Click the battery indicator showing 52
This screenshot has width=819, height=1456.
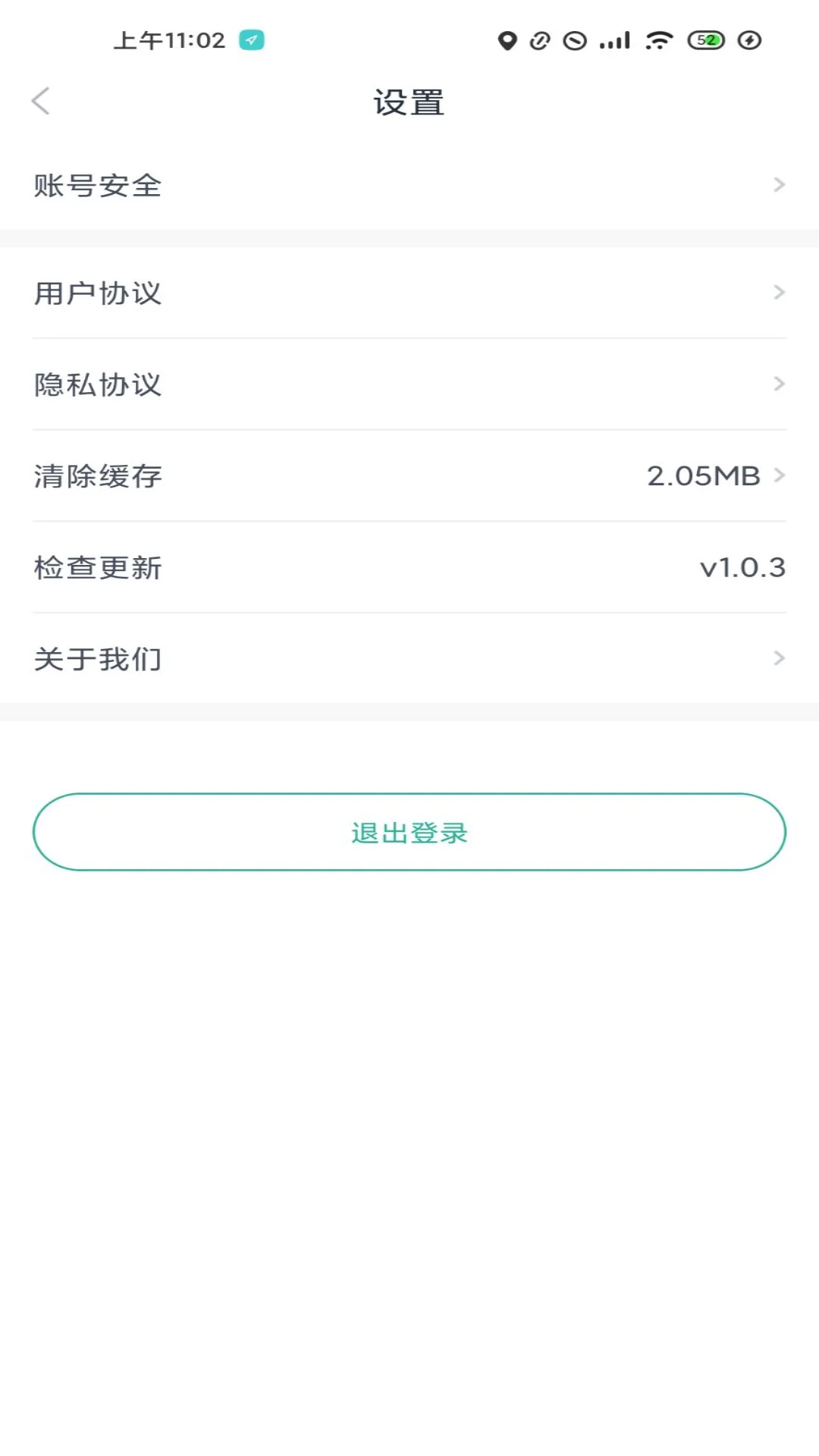pos(704,40)
